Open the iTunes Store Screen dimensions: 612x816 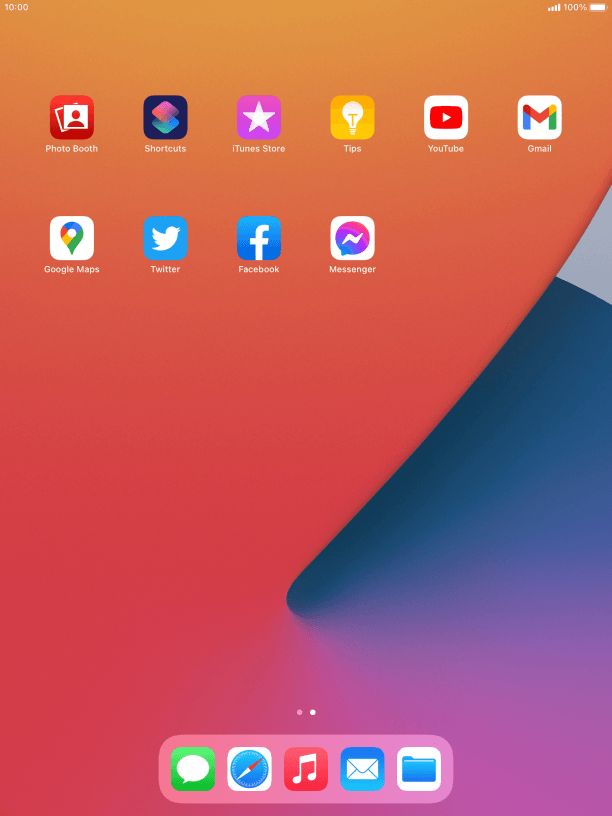pos(259,118)
